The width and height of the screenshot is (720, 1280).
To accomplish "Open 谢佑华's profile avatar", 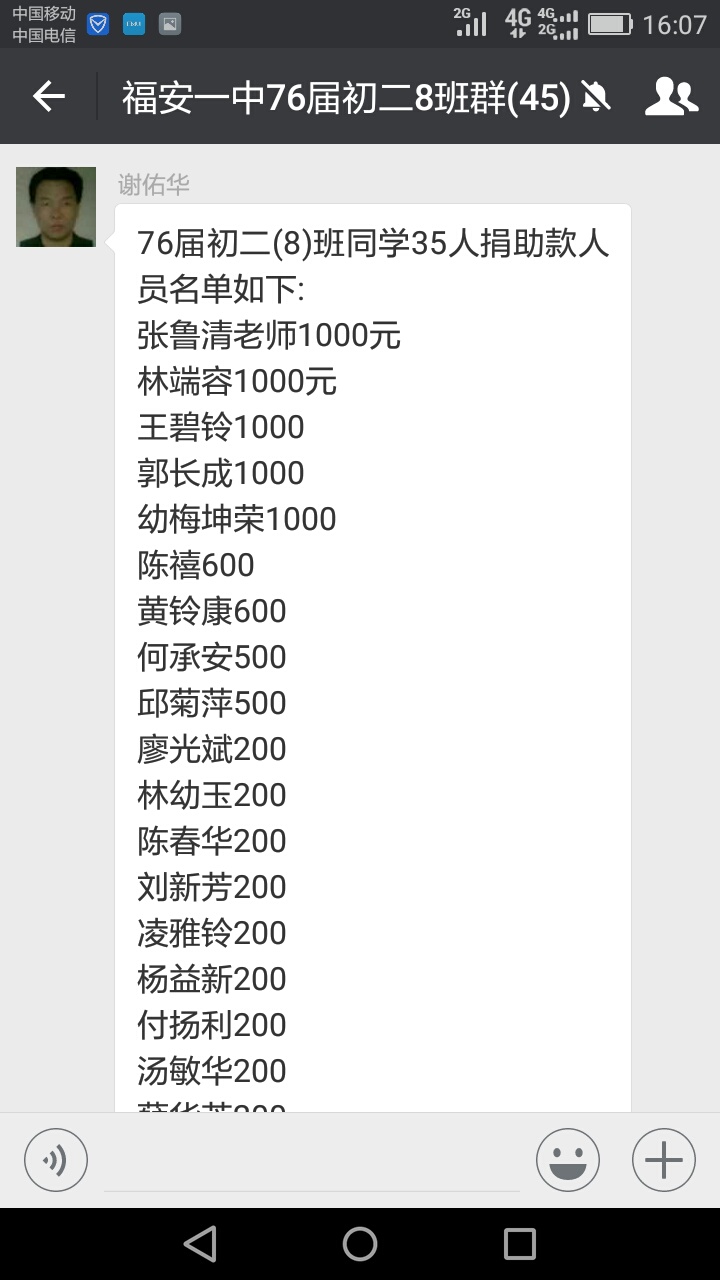I will click(56, 207).
